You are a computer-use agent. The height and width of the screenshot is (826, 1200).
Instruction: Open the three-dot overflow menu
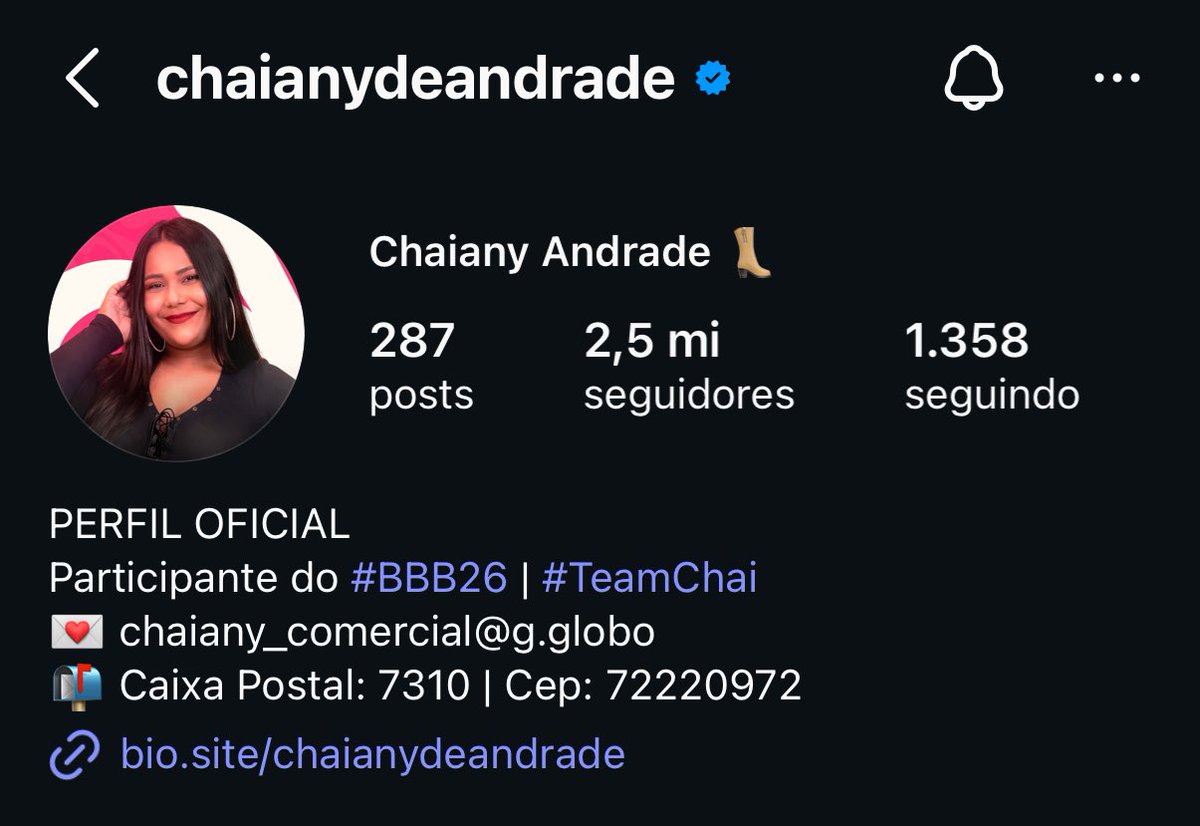(x=1117, y=79)
